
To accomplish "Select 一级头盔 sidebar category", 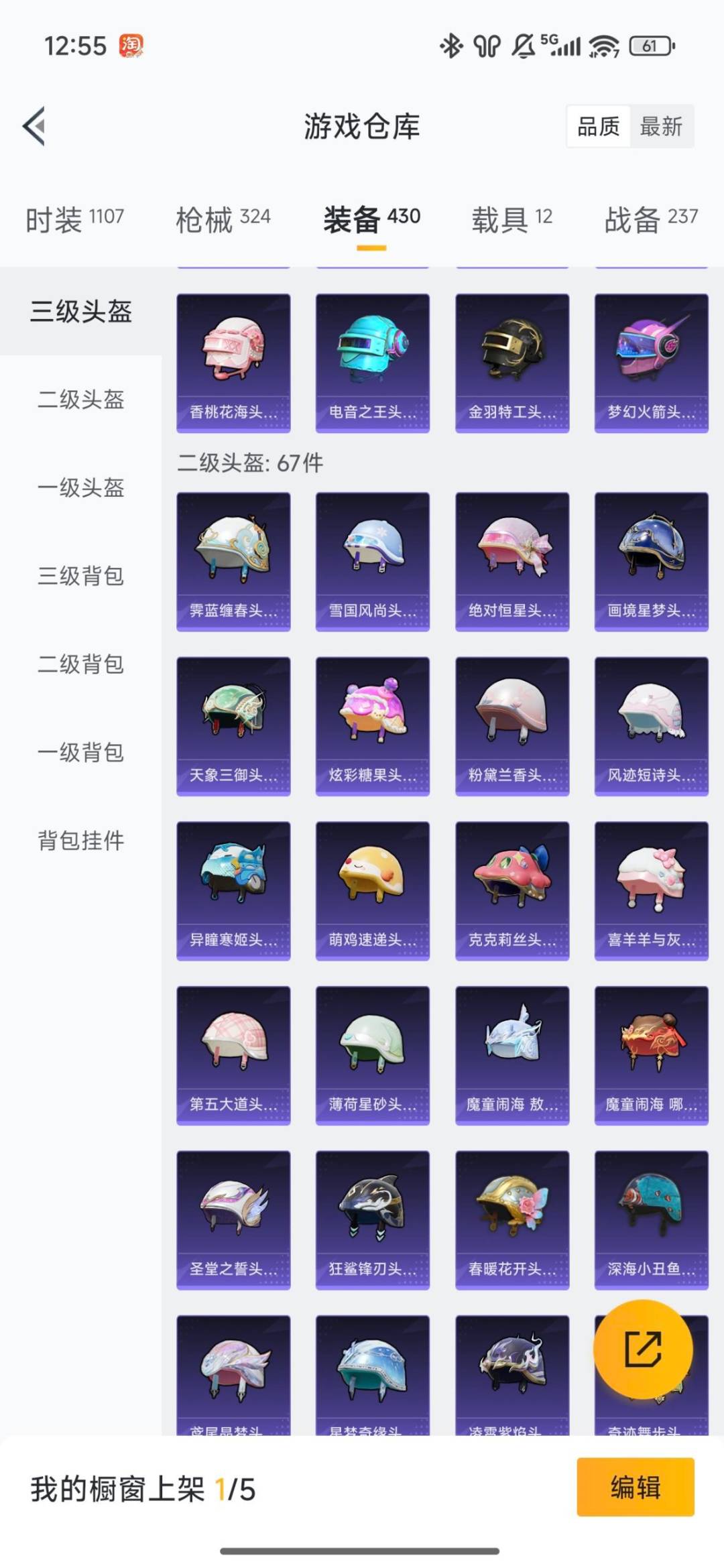I will [x=80, y=488].
